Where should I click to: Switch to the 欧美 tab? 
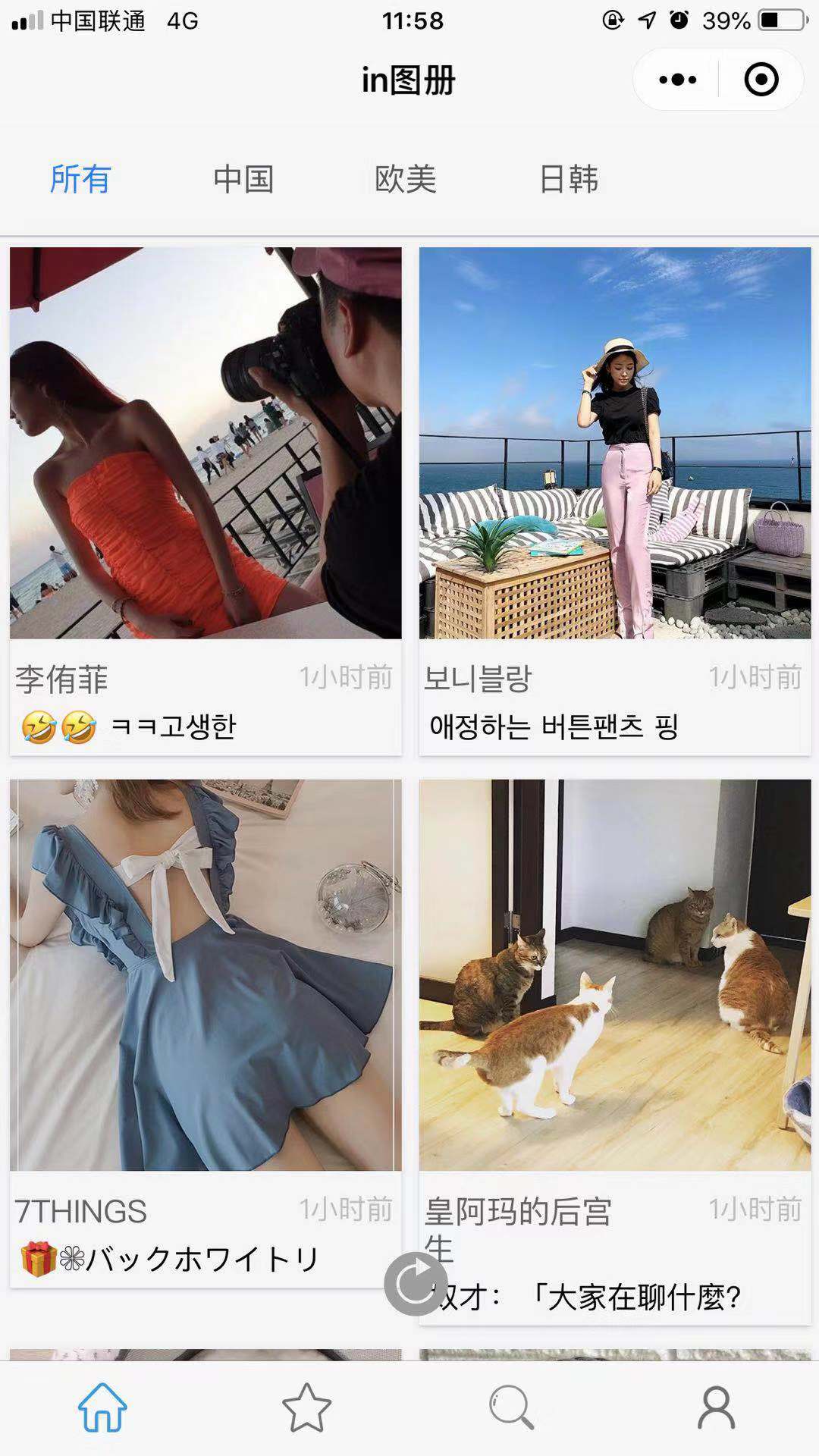click(406, 180)
